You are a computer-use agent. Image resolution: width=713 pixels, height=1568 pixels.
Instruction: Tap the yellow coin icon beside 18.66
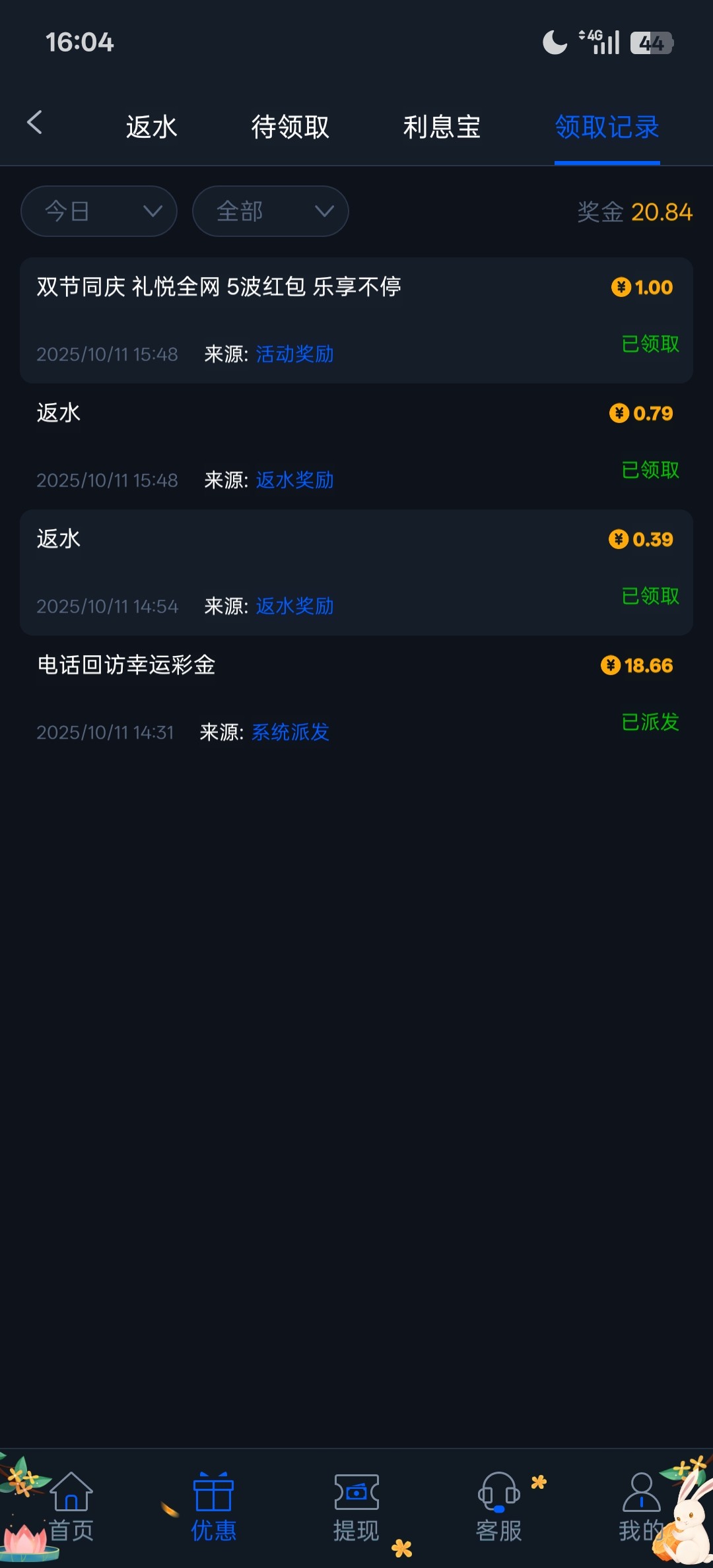coord(611,665)
